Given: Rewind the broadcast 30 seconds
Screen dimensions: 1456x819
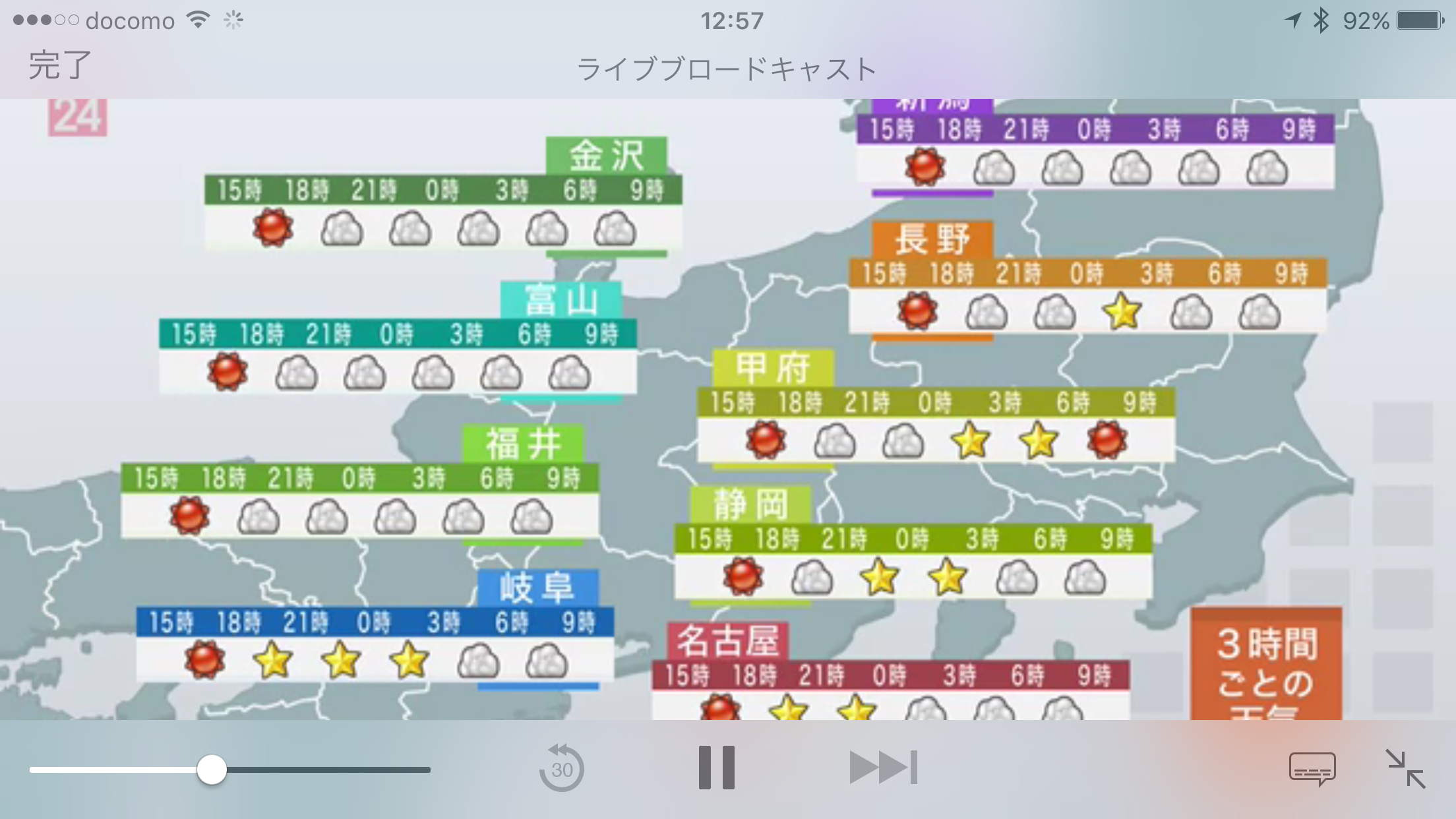Looking at the screenshot, I should click(561, 768).
